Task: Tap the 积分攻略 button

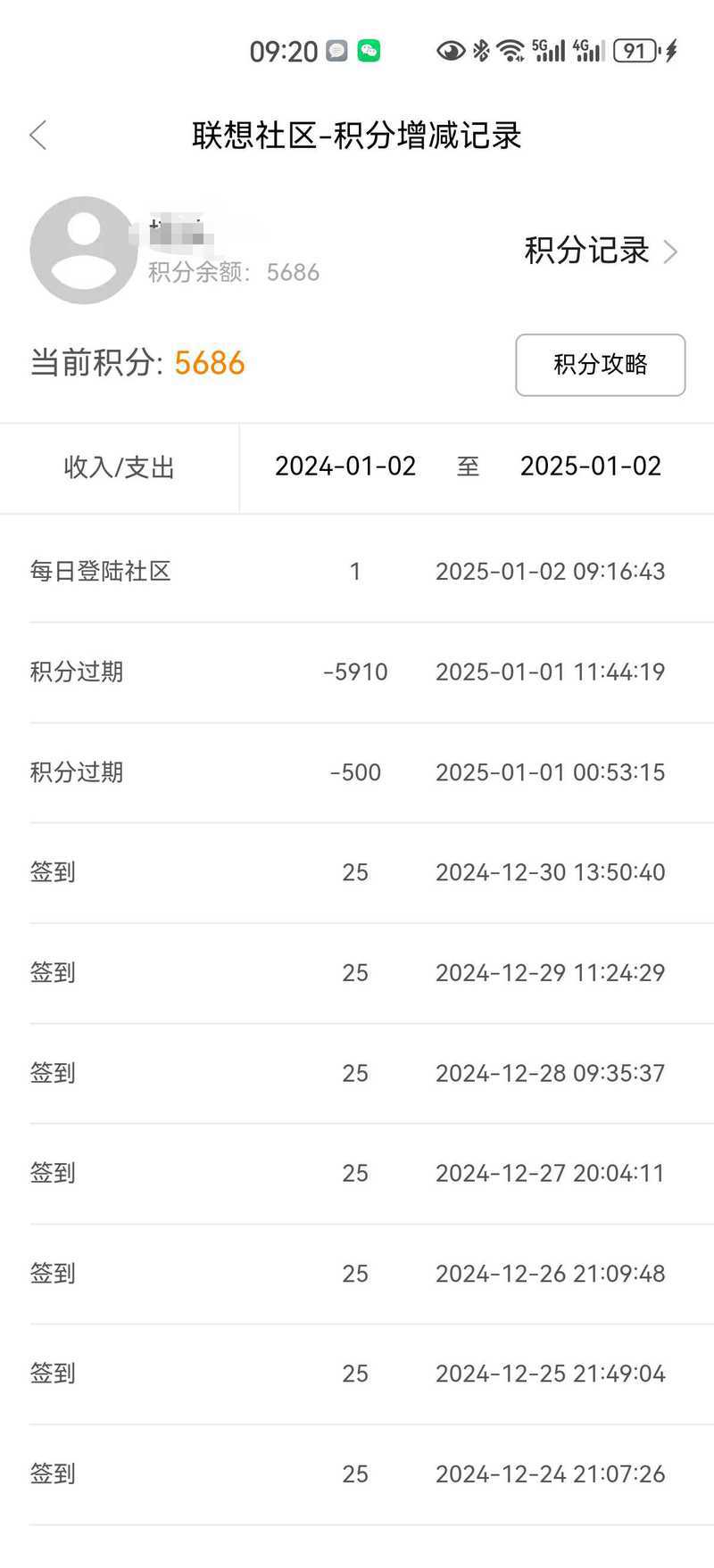Action: point(600,365)
